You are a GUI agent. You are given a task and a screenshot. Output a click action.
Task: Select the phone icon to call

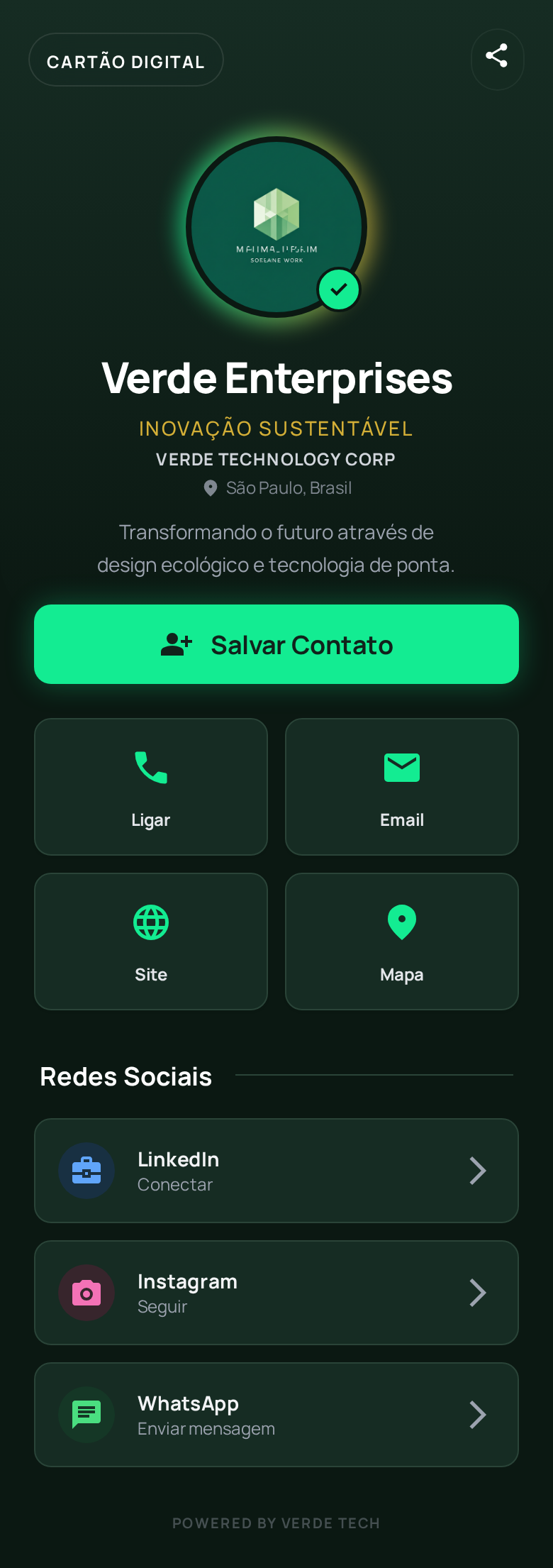pos(150,768)
